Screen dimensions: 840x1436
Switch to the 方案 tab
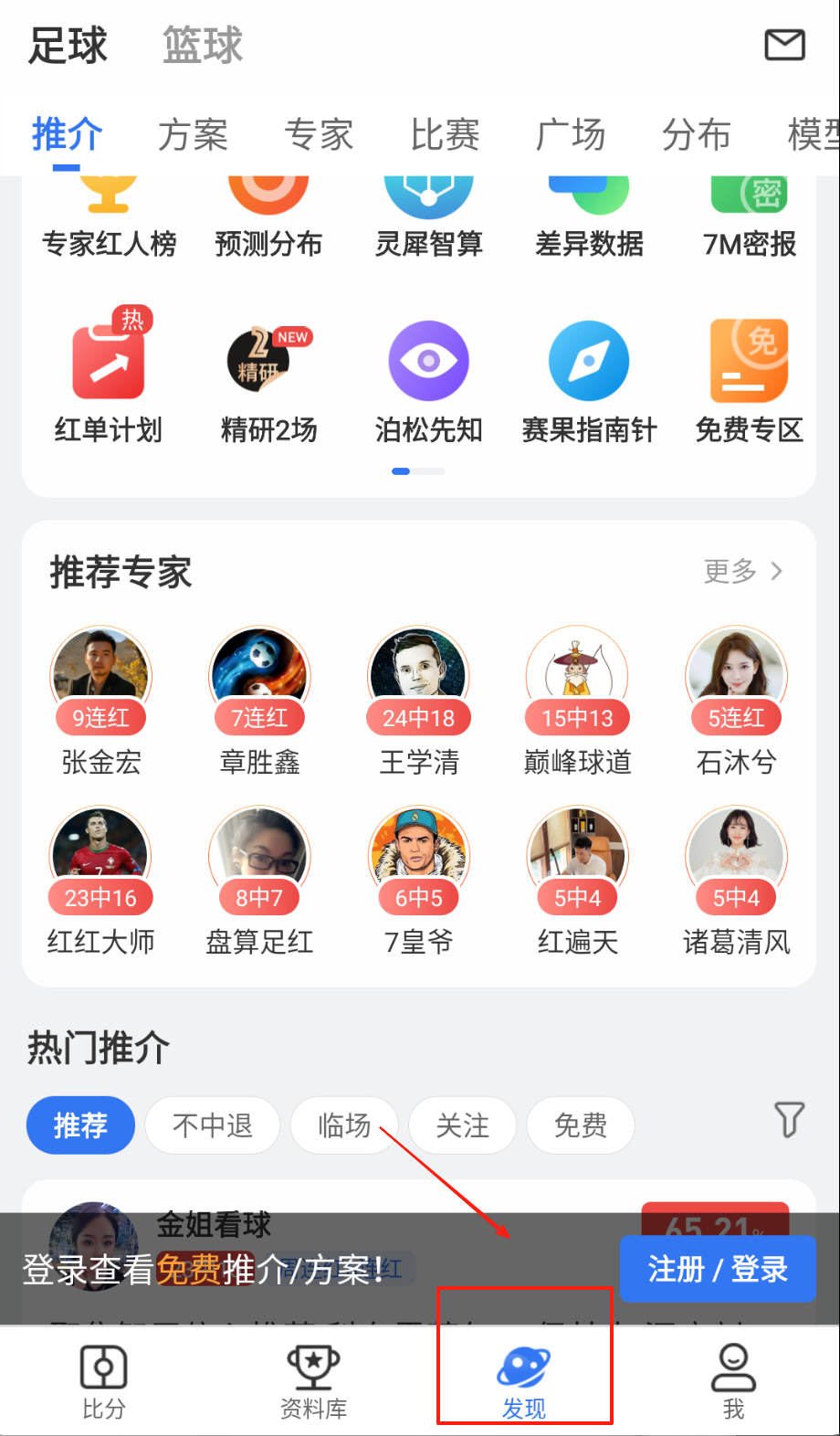tap(193, 135)
